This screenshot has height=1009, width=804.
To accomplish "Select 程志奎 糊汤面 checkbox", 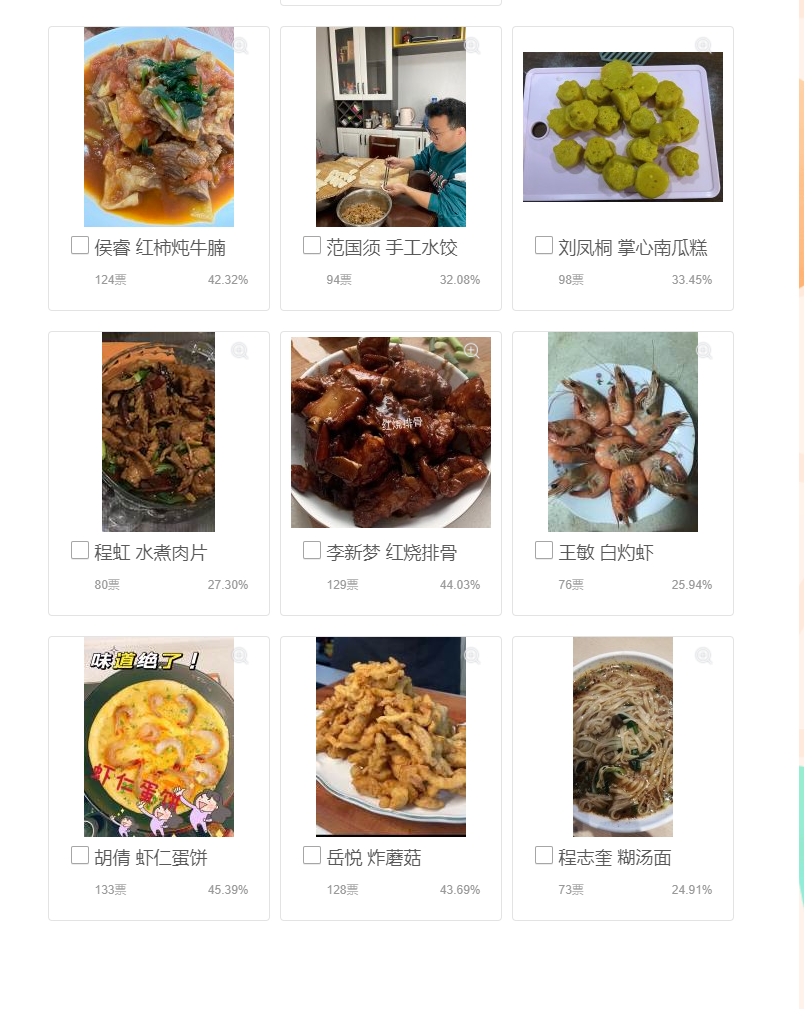I will click(x=544, y=856).
